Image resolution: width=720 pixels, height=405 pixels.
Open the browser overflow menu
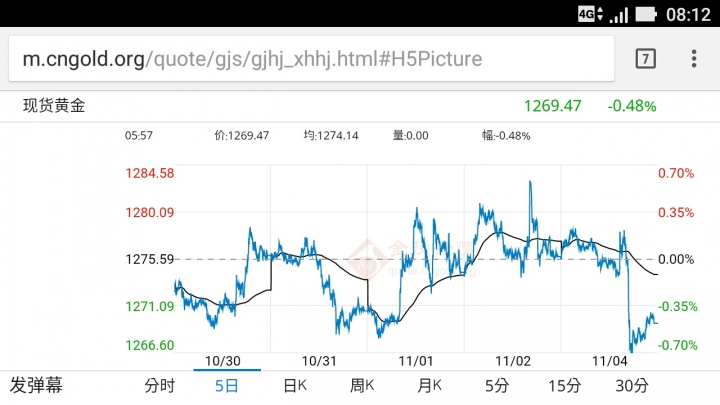[694, 59]
